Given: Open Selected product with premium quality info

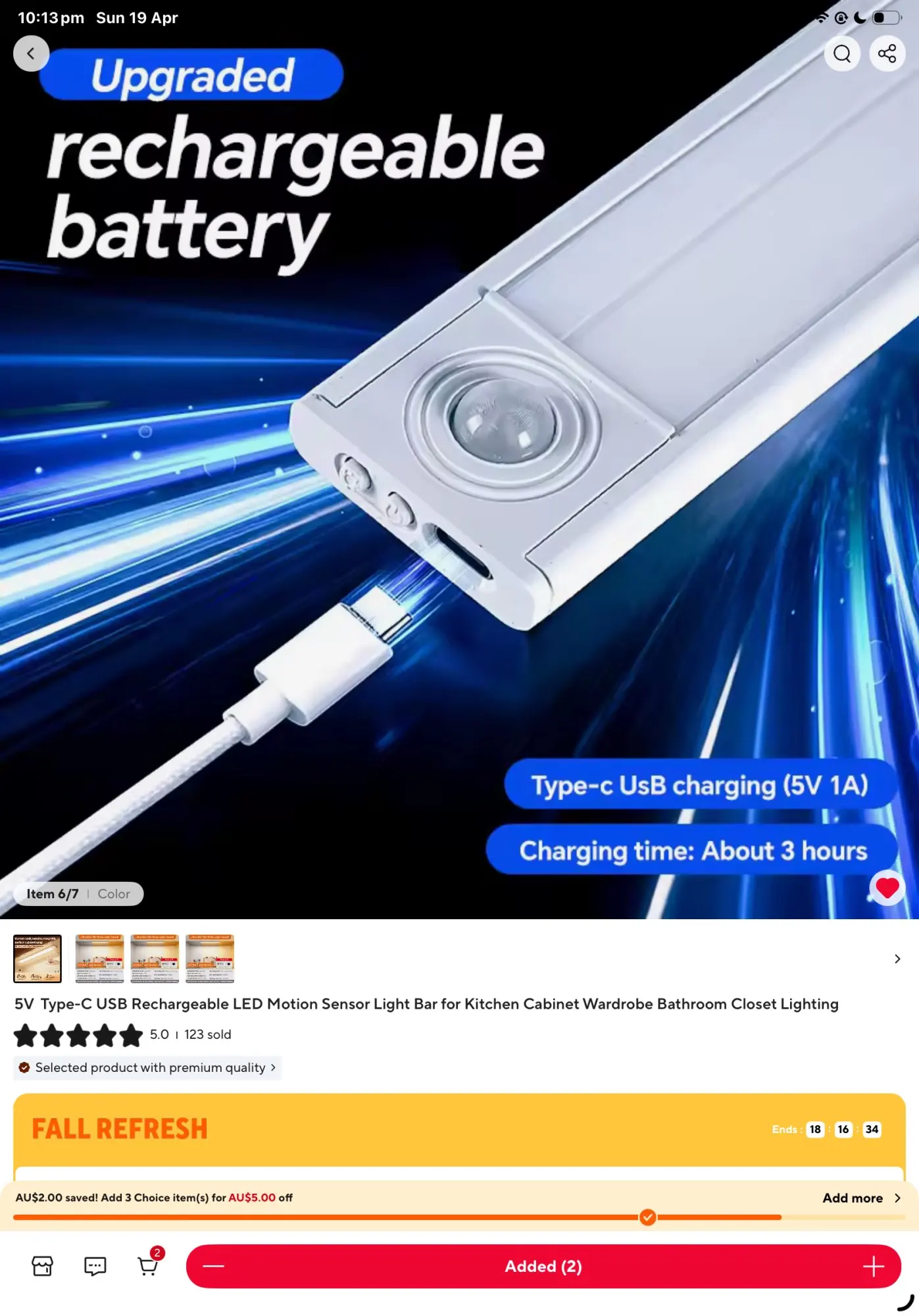Looking at the screenshot, I should (x=147, y=1067).
